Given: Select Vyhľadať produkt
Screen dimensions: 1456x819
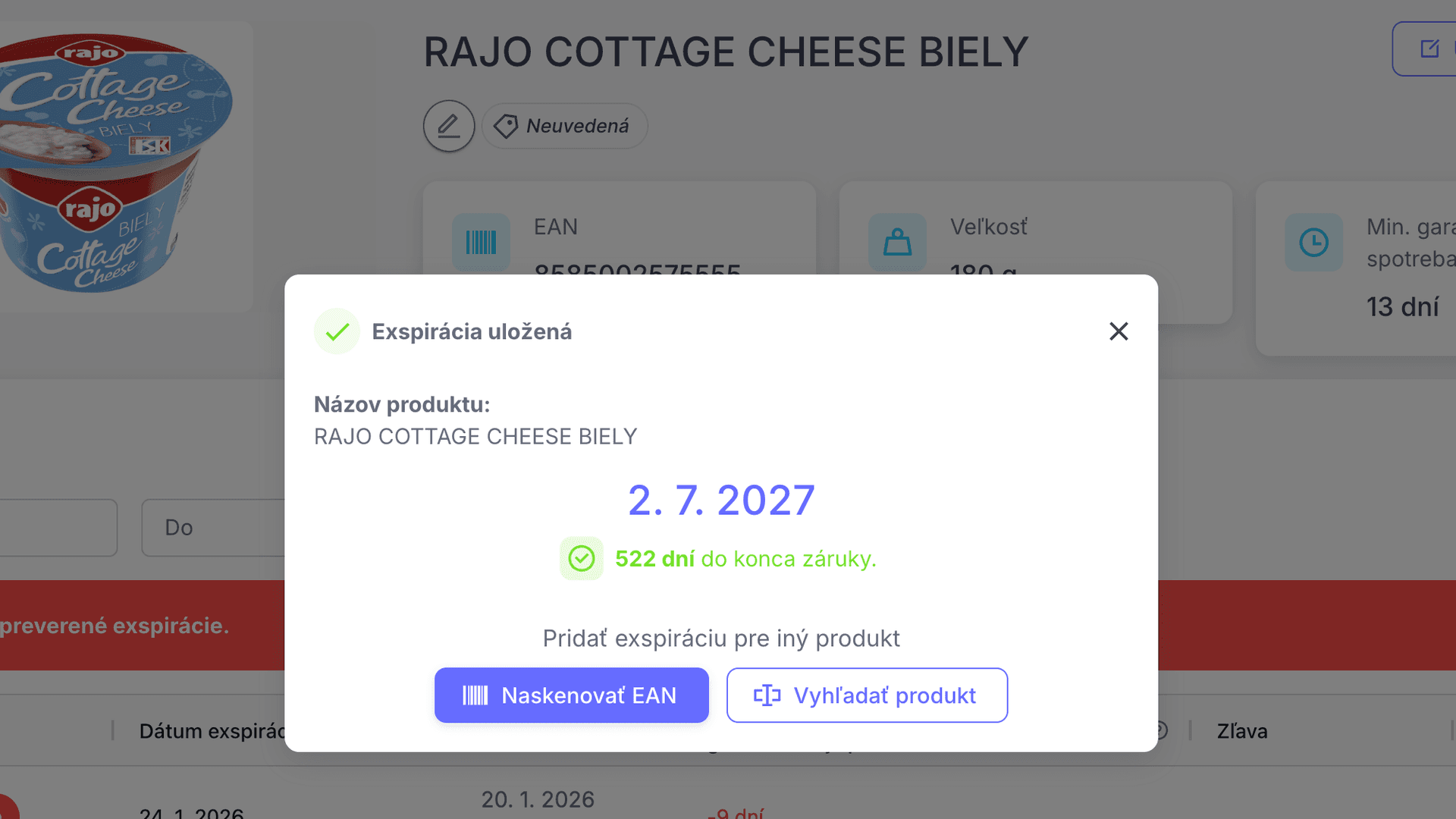Looking at the screenshot, I should [867, 695].
